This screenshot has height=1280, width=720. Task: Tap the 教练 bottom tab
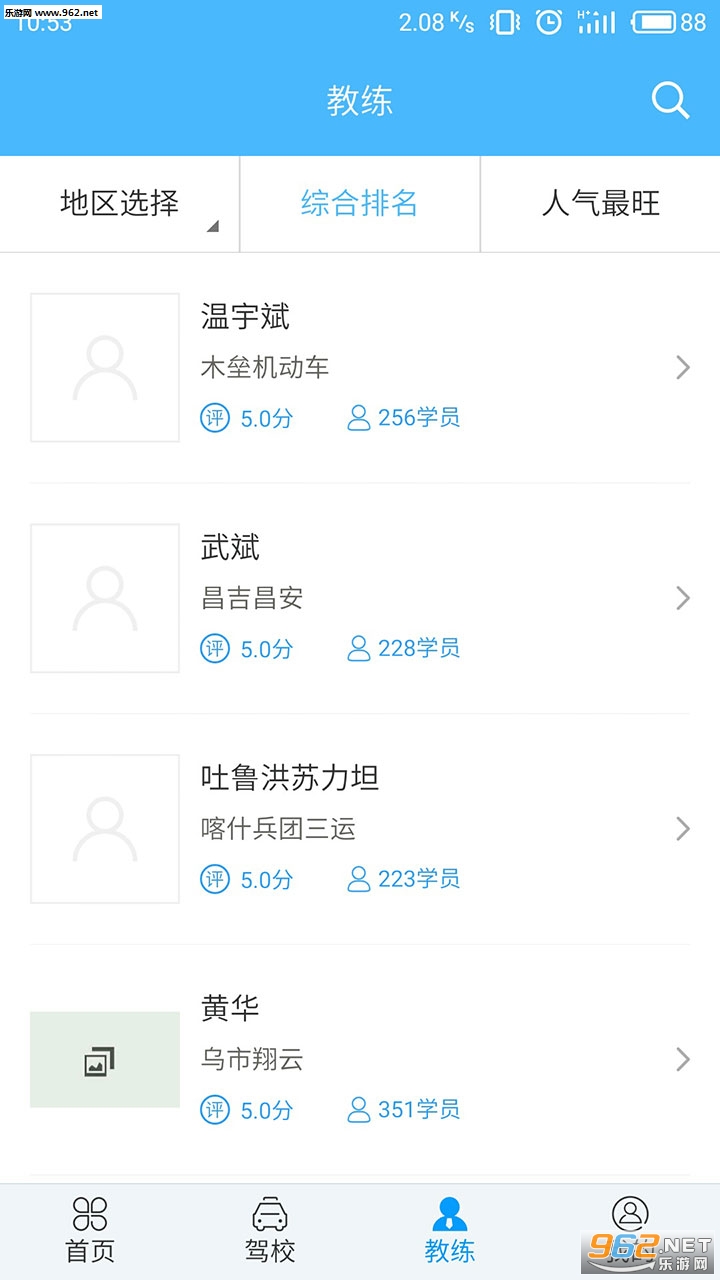click(x=450, y=1232)
